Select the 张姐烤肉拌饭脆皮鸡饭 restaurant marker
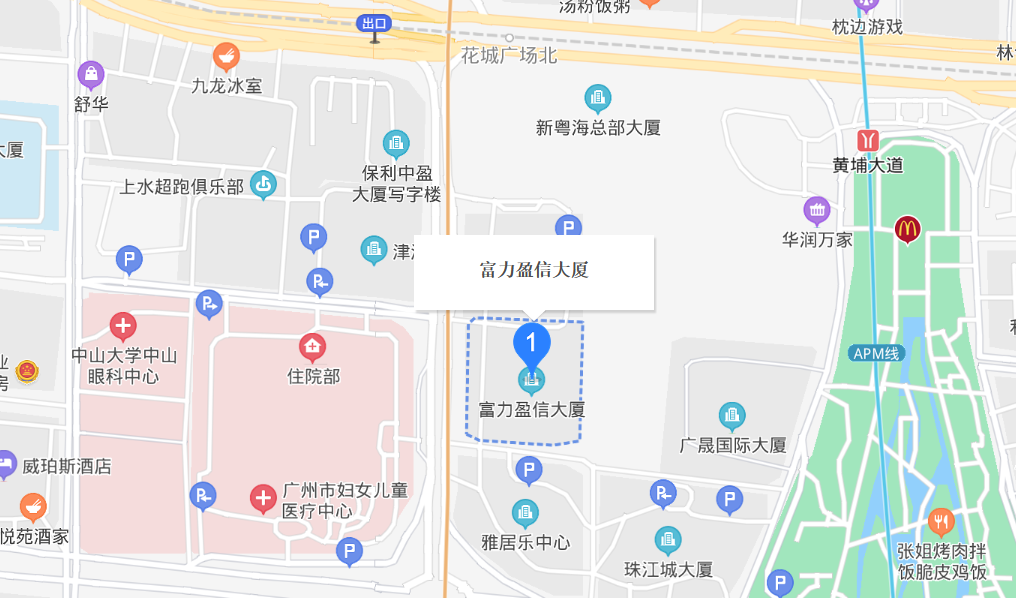Screen dimensions: 1016x598 (x=941, y=521)
